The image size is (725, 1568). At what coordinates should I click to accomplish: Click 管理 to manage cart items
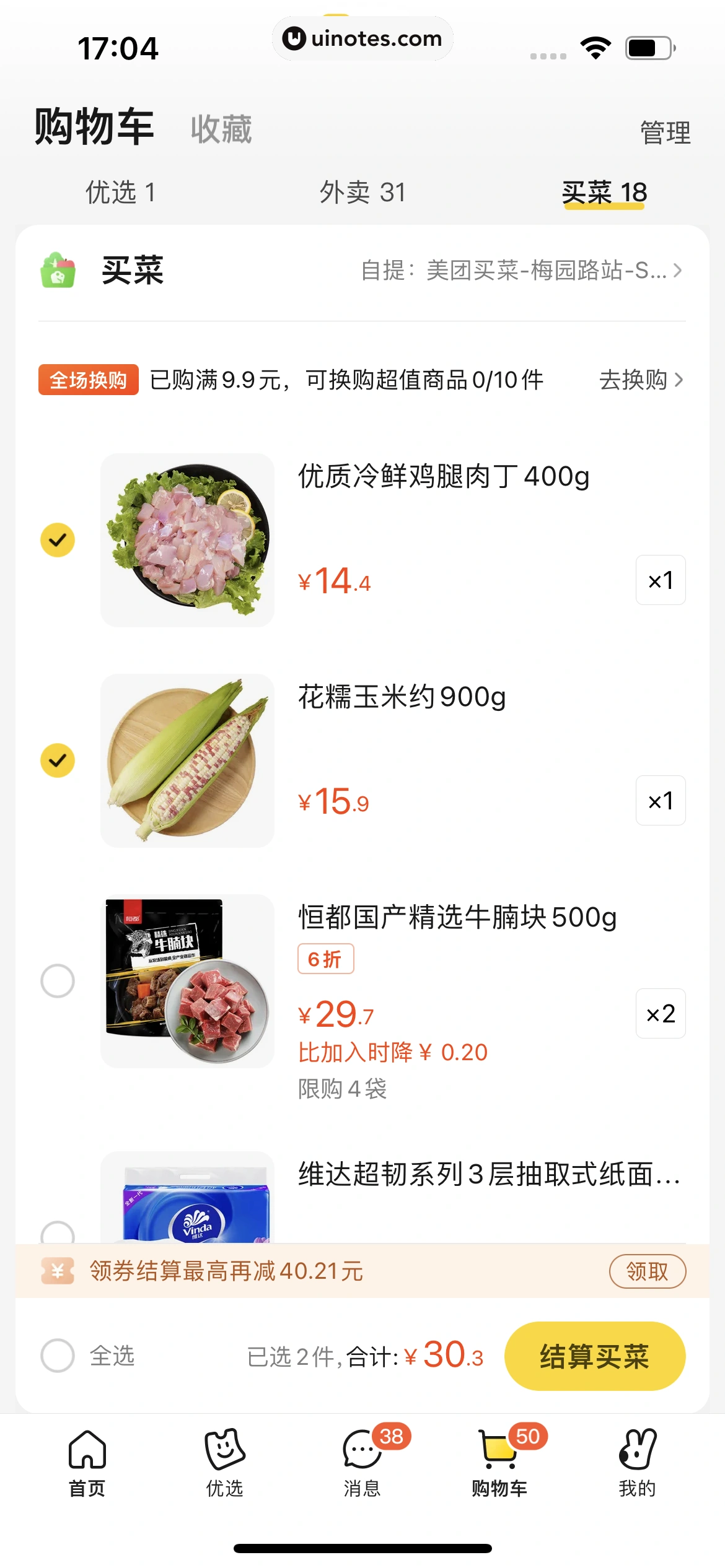pos(665,131)
